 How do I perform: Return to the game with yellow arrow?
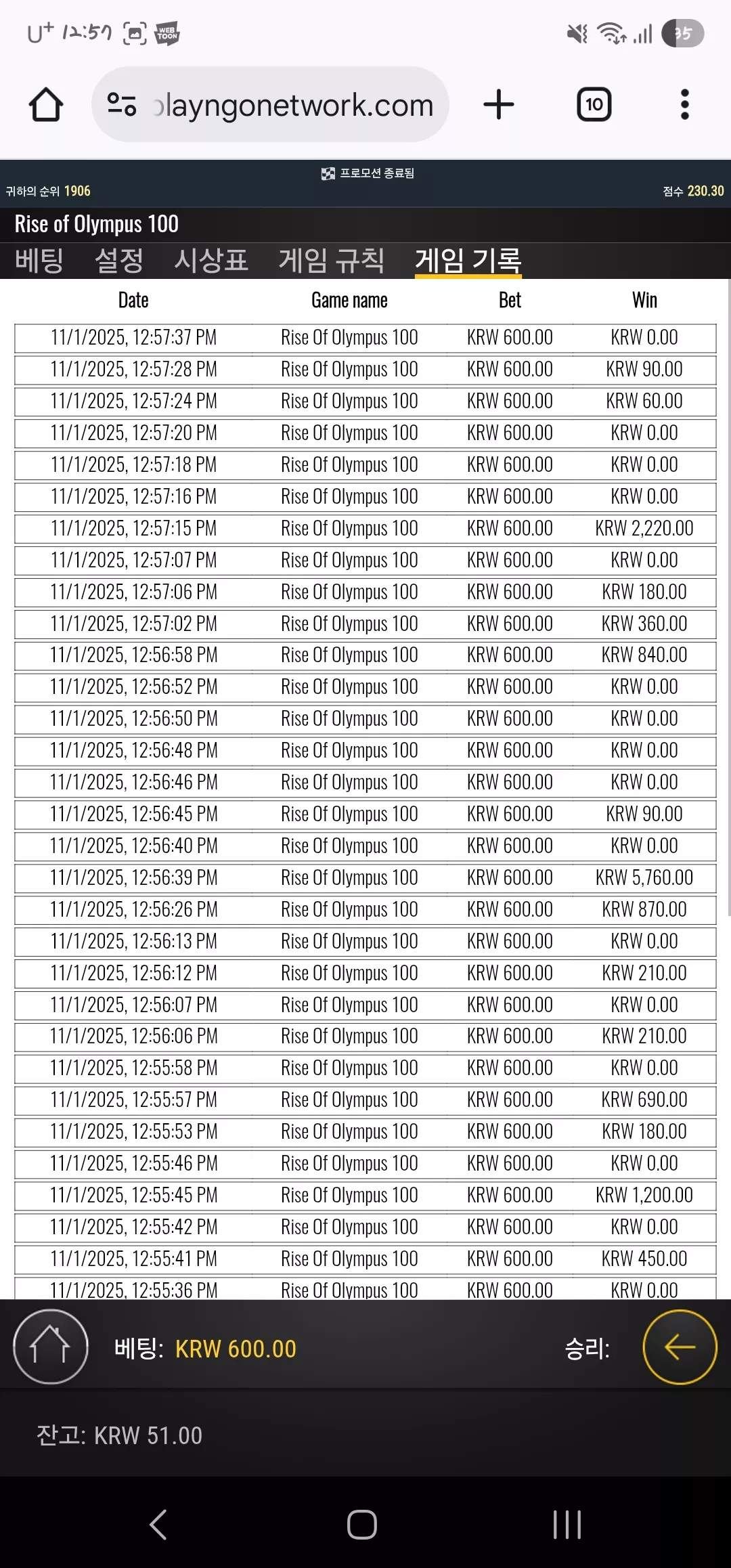point(680,1347)
